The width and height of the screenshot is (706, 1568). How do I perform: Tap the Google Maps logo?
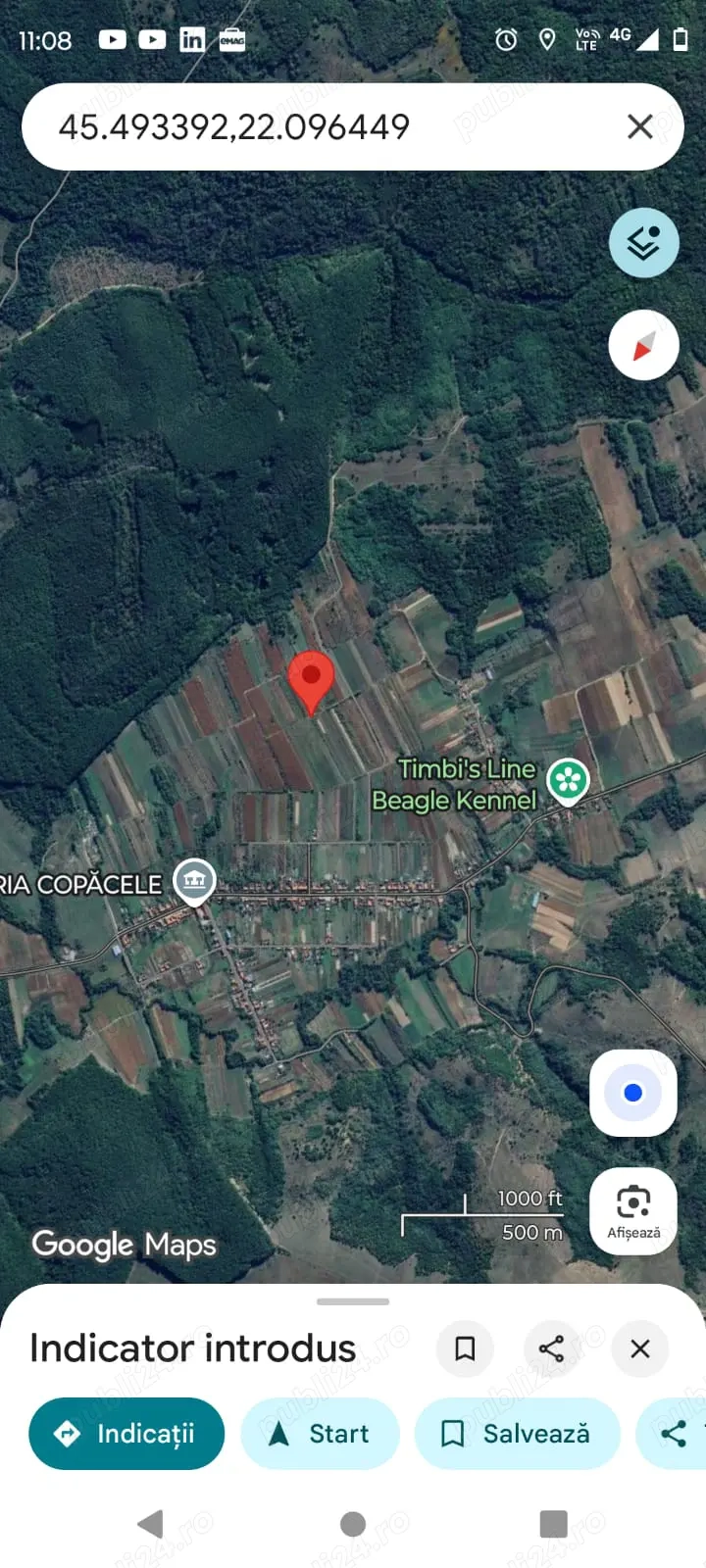click(x=125, y=1245)
